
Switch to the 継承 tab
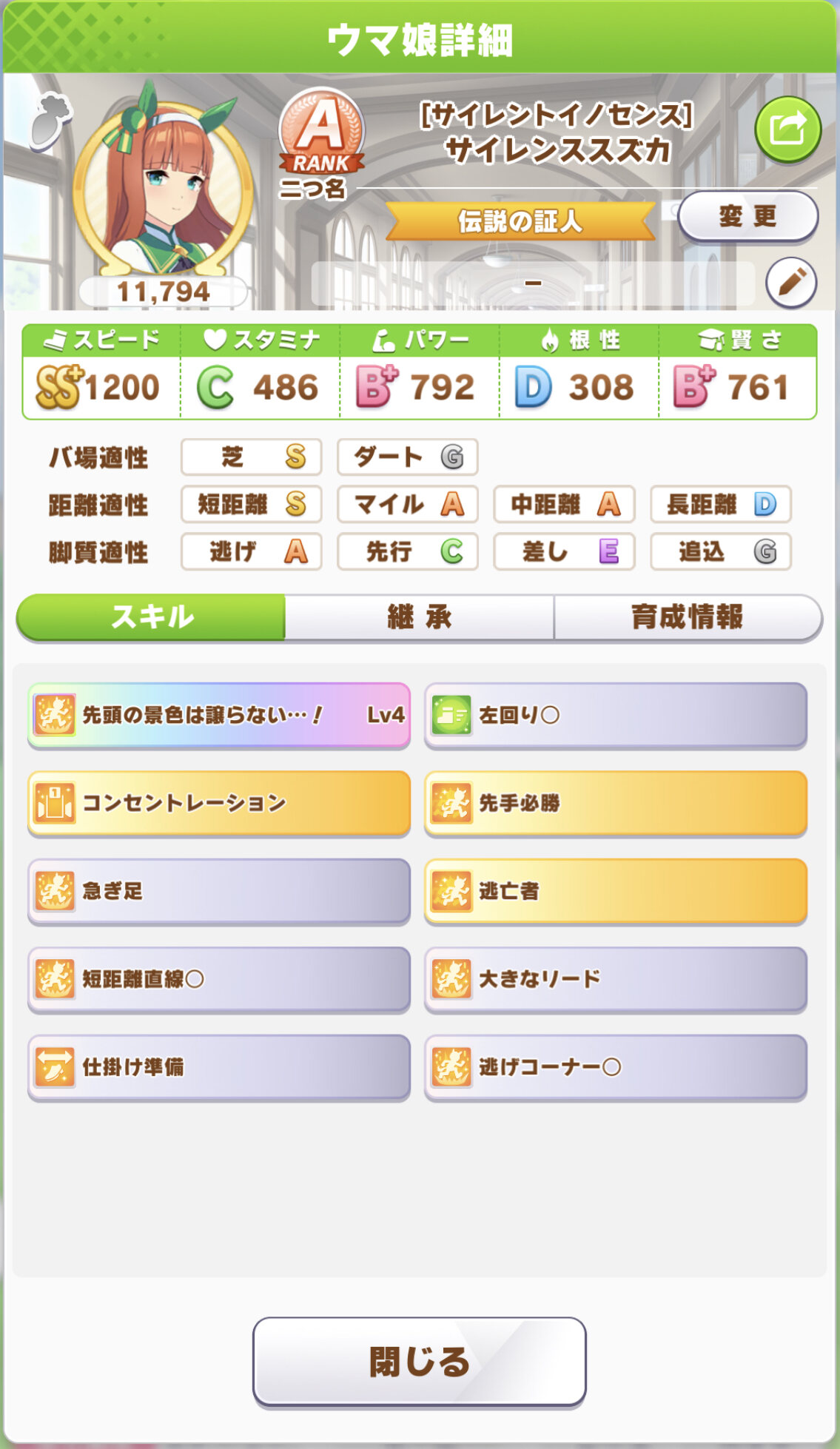pyautogui.click(x=420, y=616)
